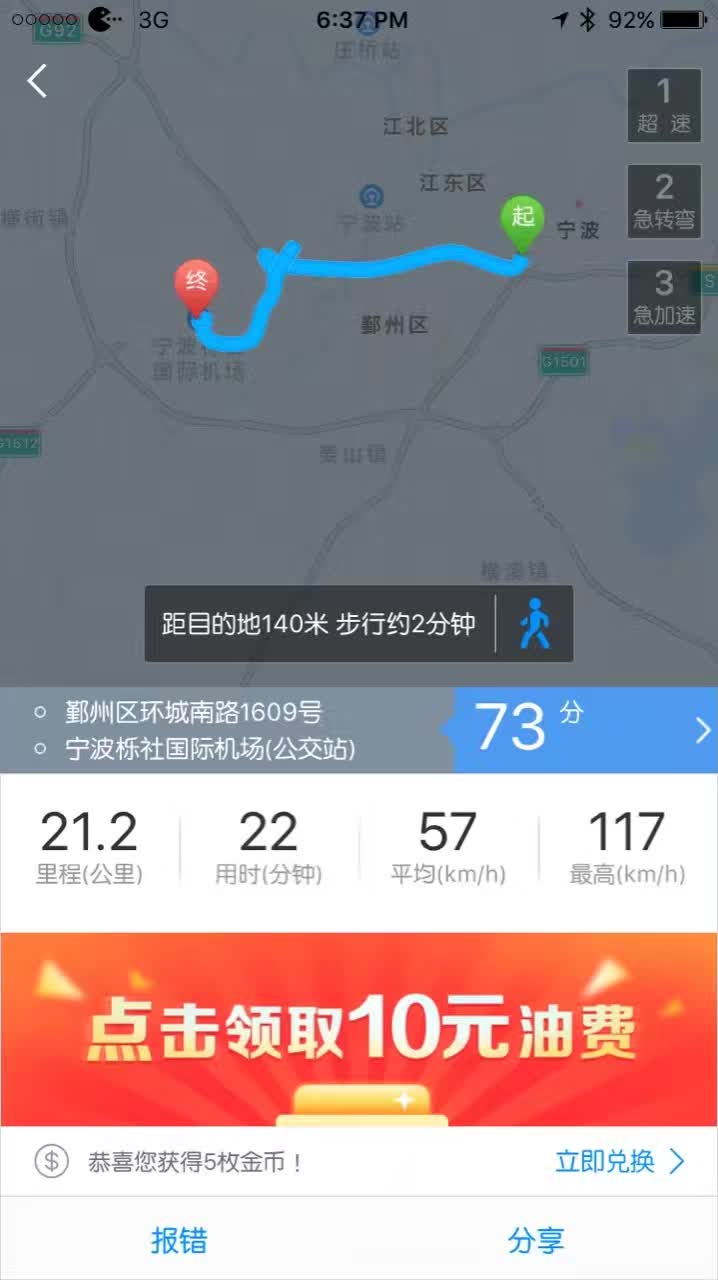Viewport: 718px width, 1280px height.
Task: Open the 急加速 rapid acceleration events button
Action: 664,296
